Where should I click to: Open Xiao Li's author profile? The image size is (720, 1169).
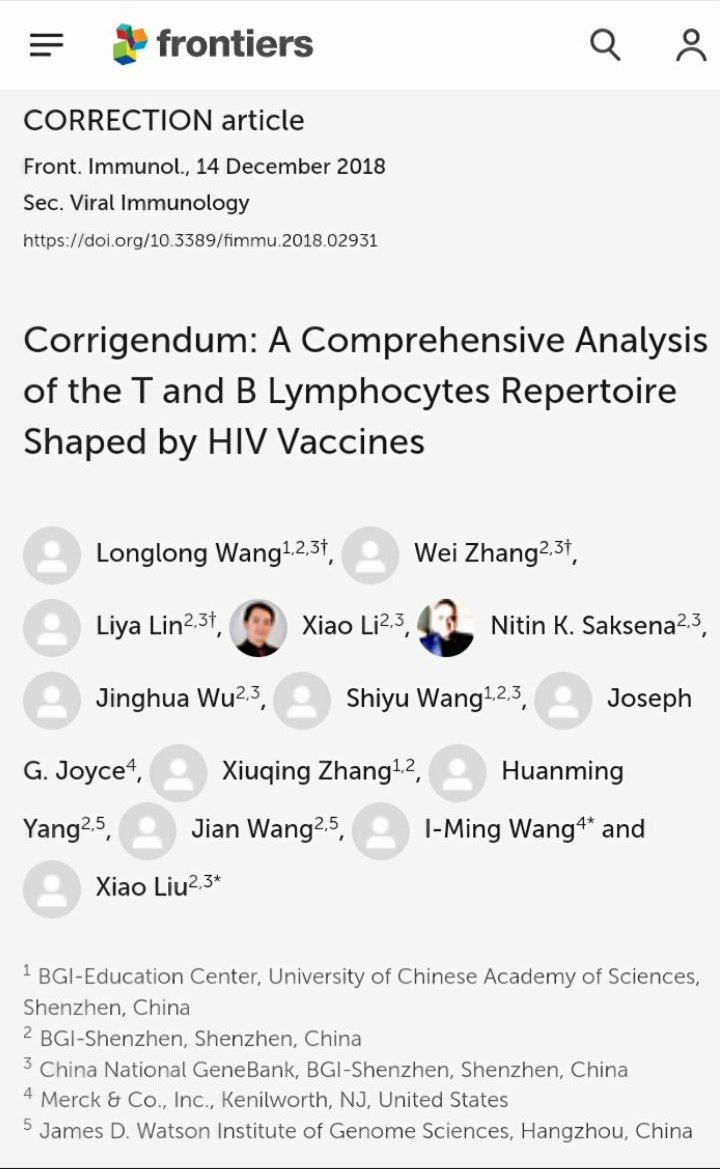340,626
